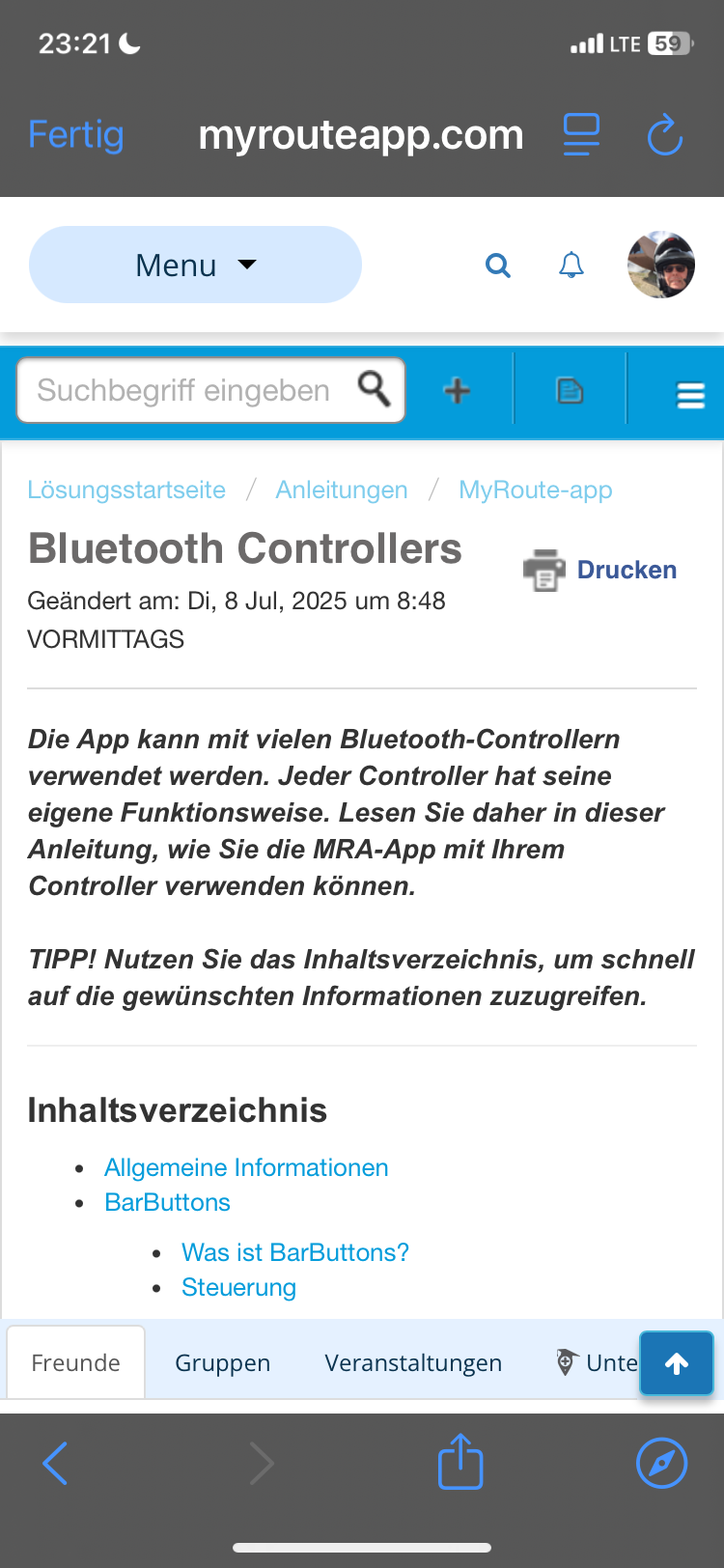Reload the myrouteapp.com page
Viewport: 724px width, 1568px height.
pos(664,135)
